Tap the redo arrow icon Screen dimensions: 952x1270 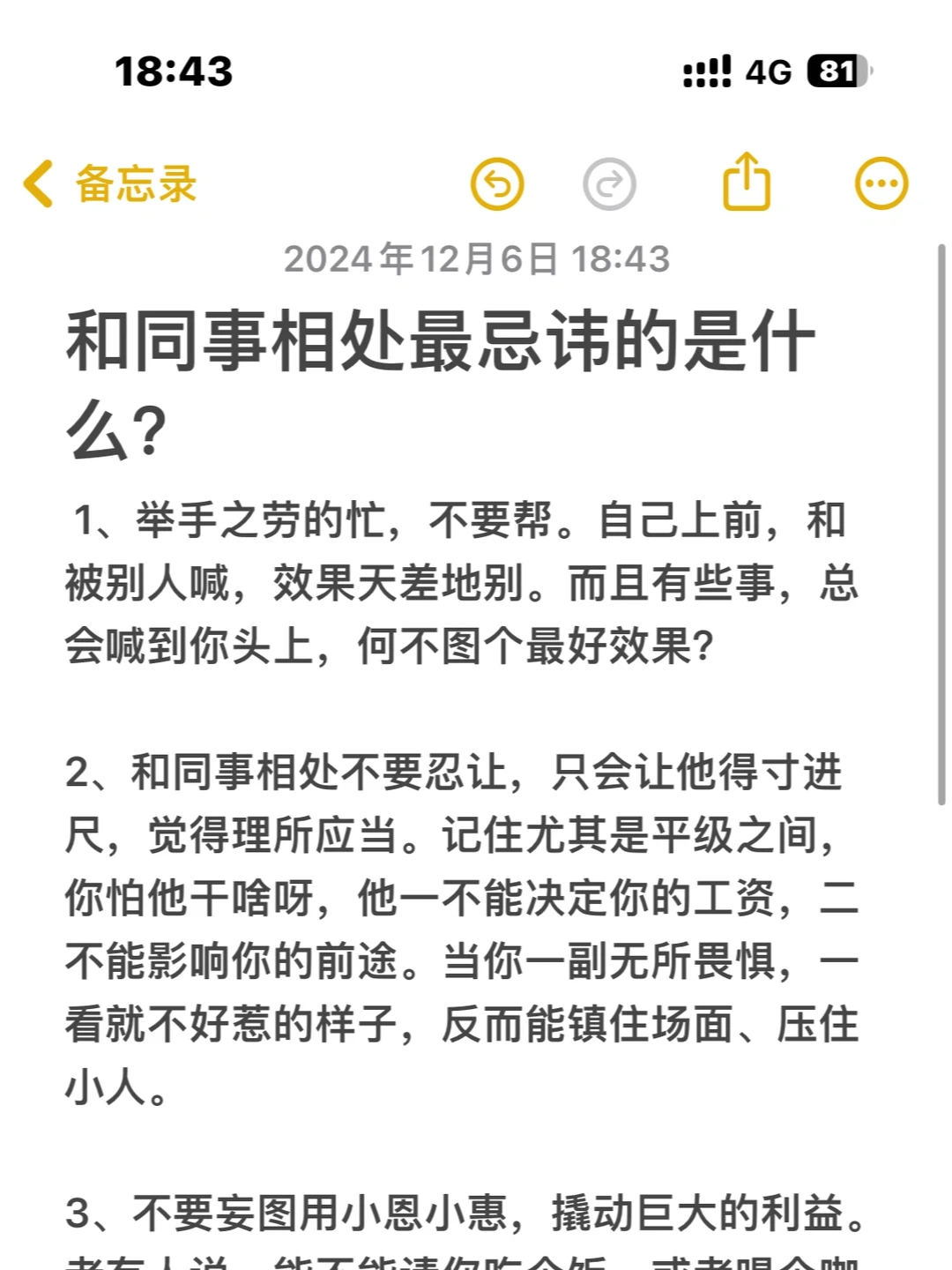tap(610, 183)
